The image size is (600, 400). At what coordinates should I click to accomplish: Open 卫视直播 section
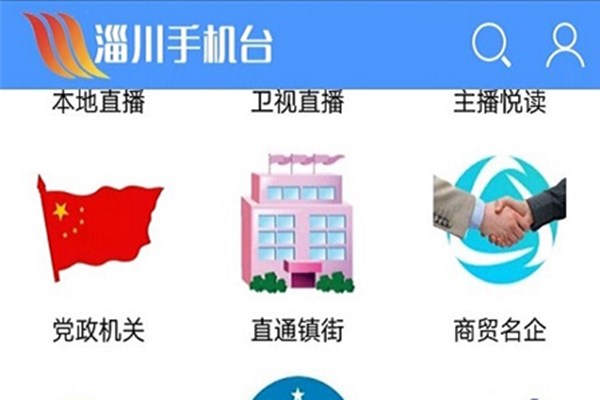(297, 103)
